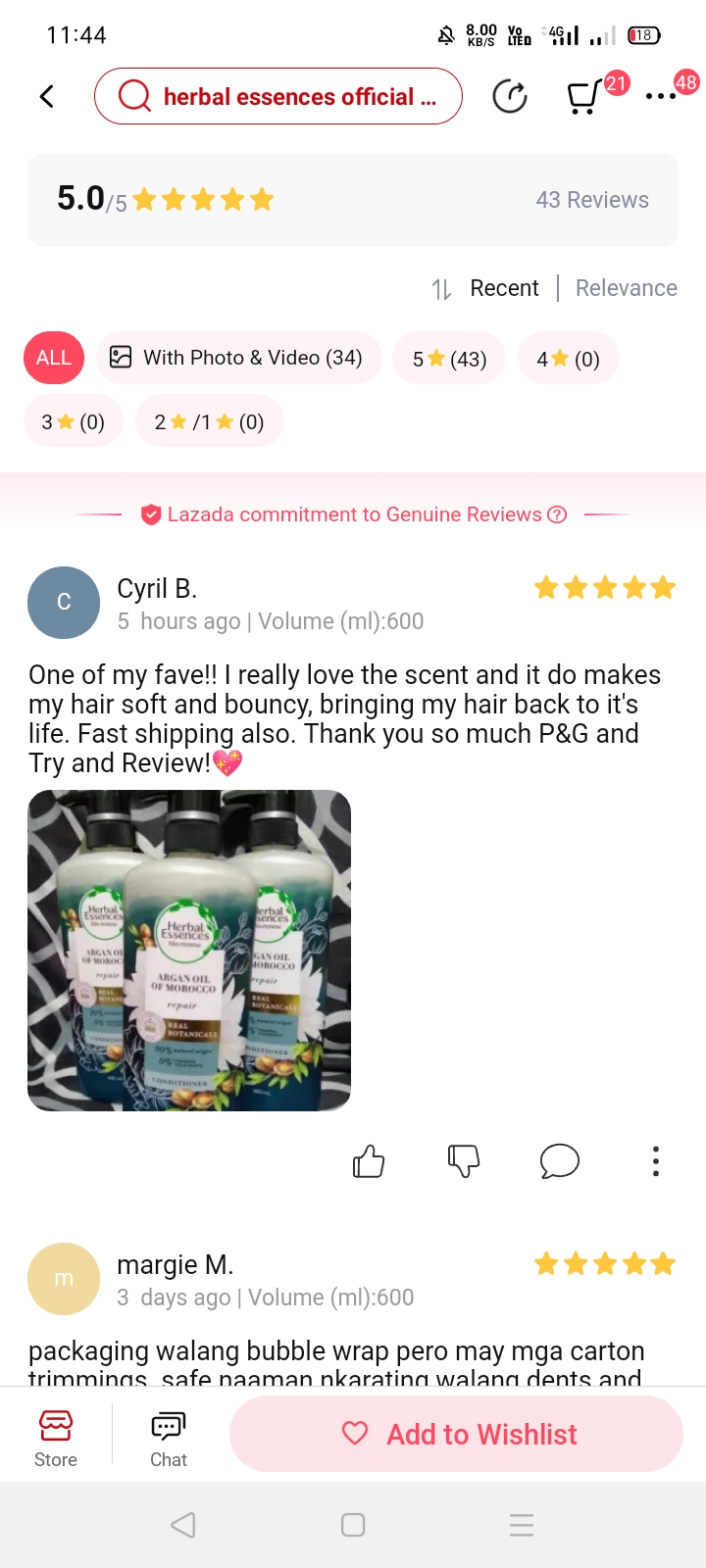Tap the circular arrow icon beside search
This screenshot has width=706, height=1568.
(x=510, y=96)
